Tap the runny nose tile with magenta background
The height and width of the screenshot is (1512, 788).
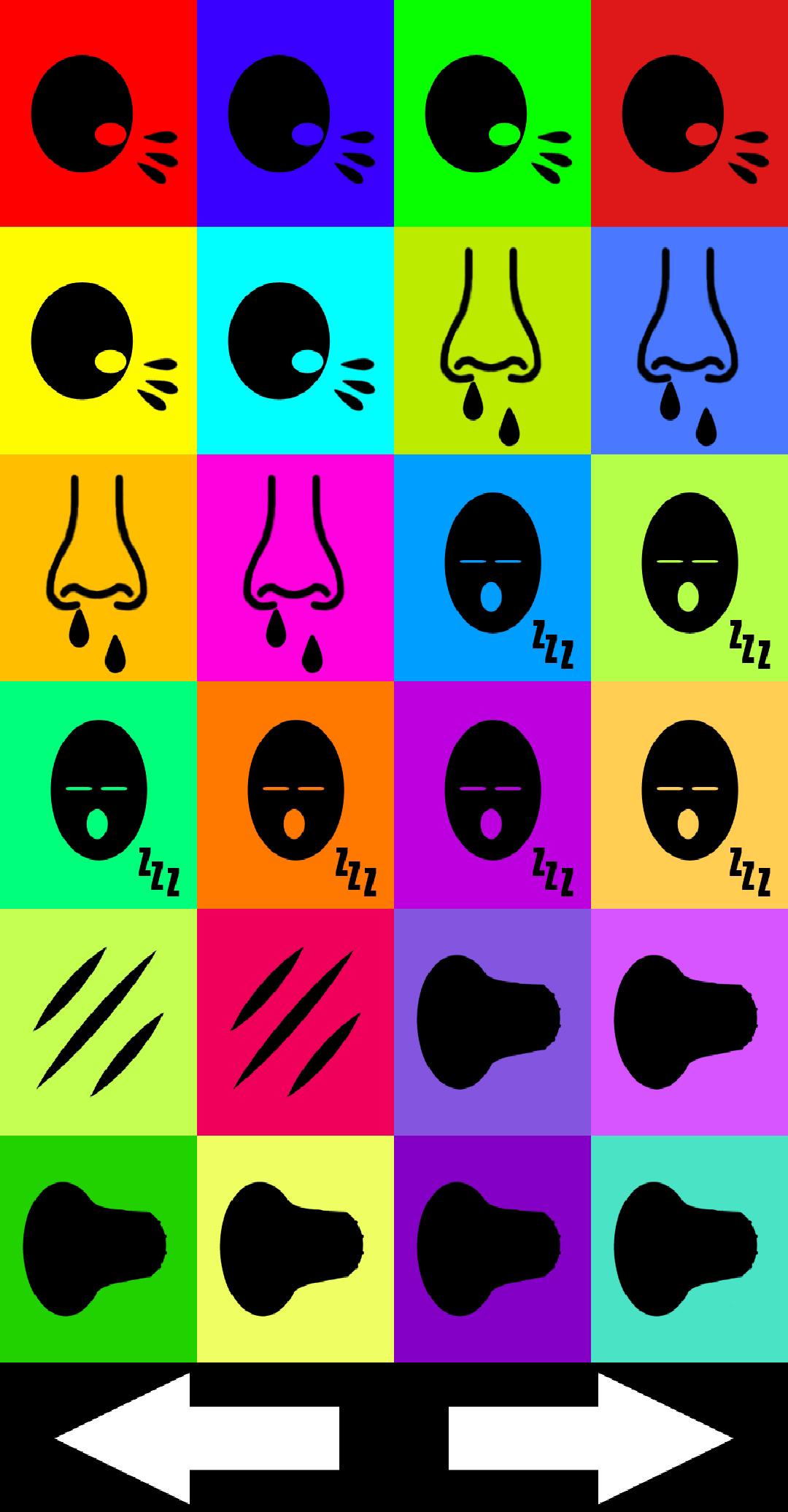click(x=295, y=568)
